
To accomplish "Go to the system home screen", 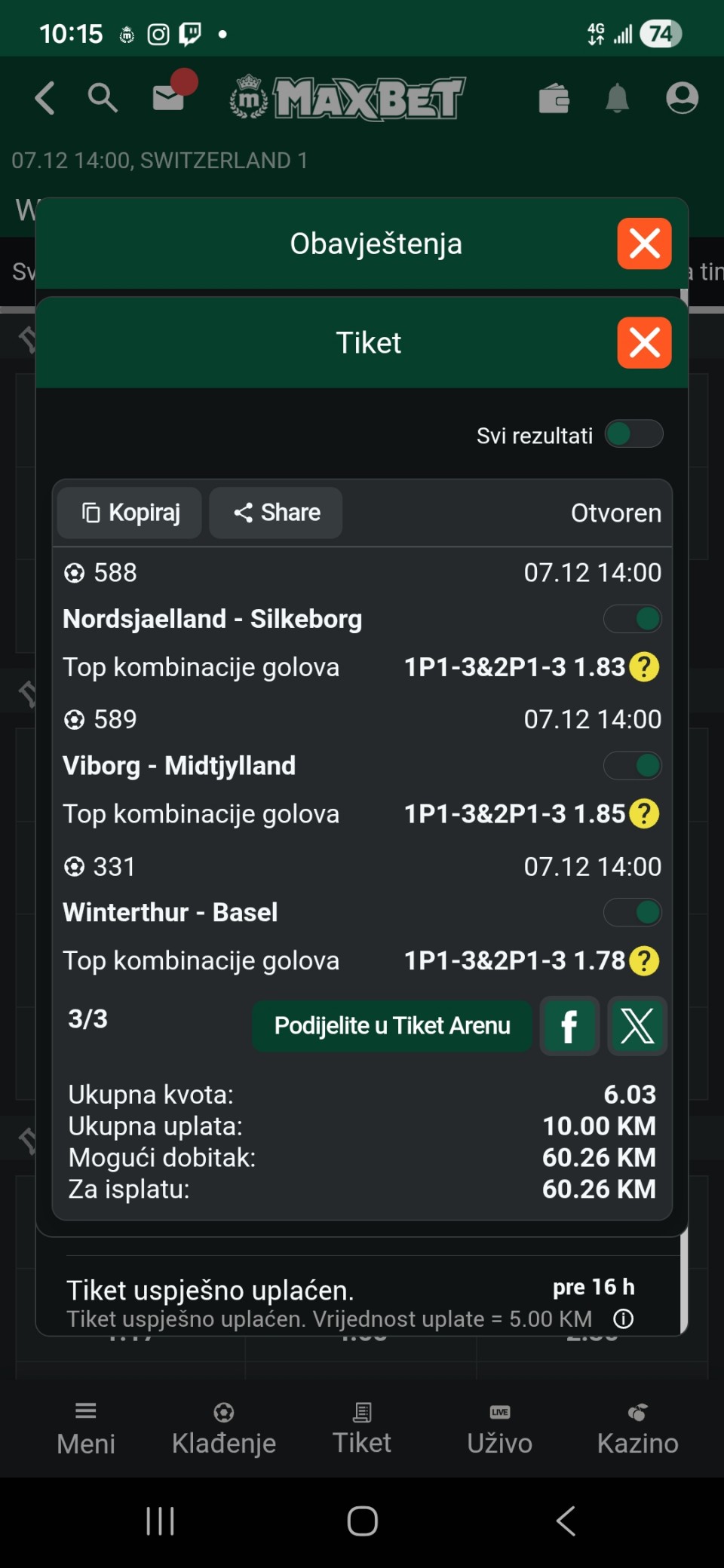I will [x=362, y=1521].
